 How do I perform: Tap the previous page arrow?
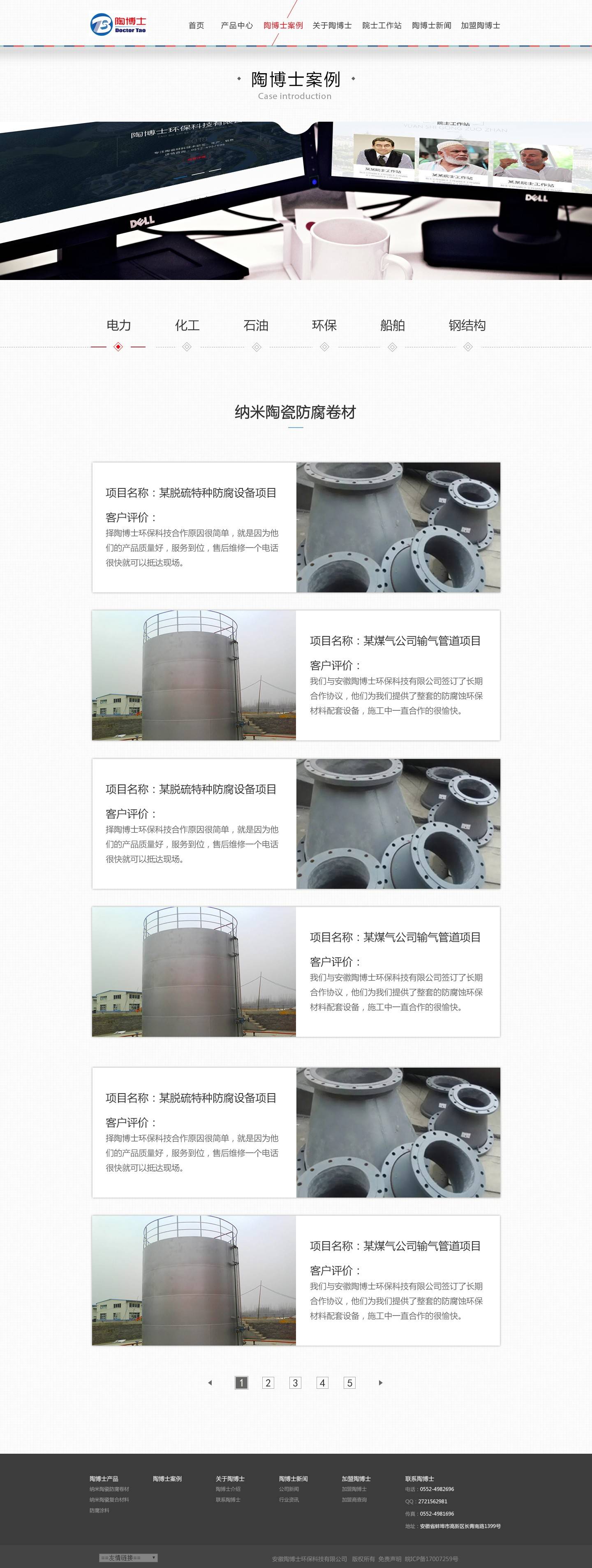coord(210,1383)
